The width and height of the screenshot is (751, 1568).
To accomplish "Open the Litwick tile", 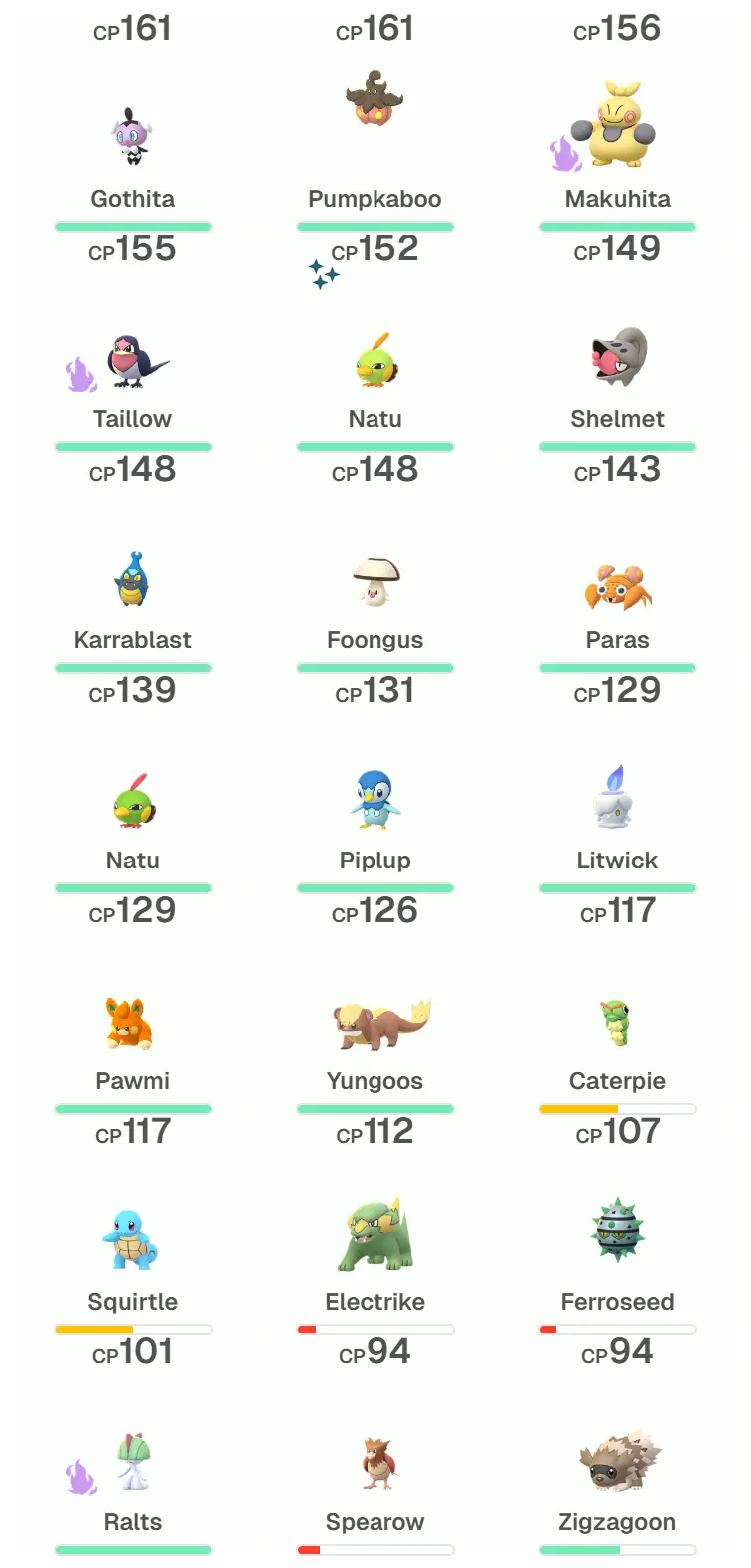I will tap(617, 800).
